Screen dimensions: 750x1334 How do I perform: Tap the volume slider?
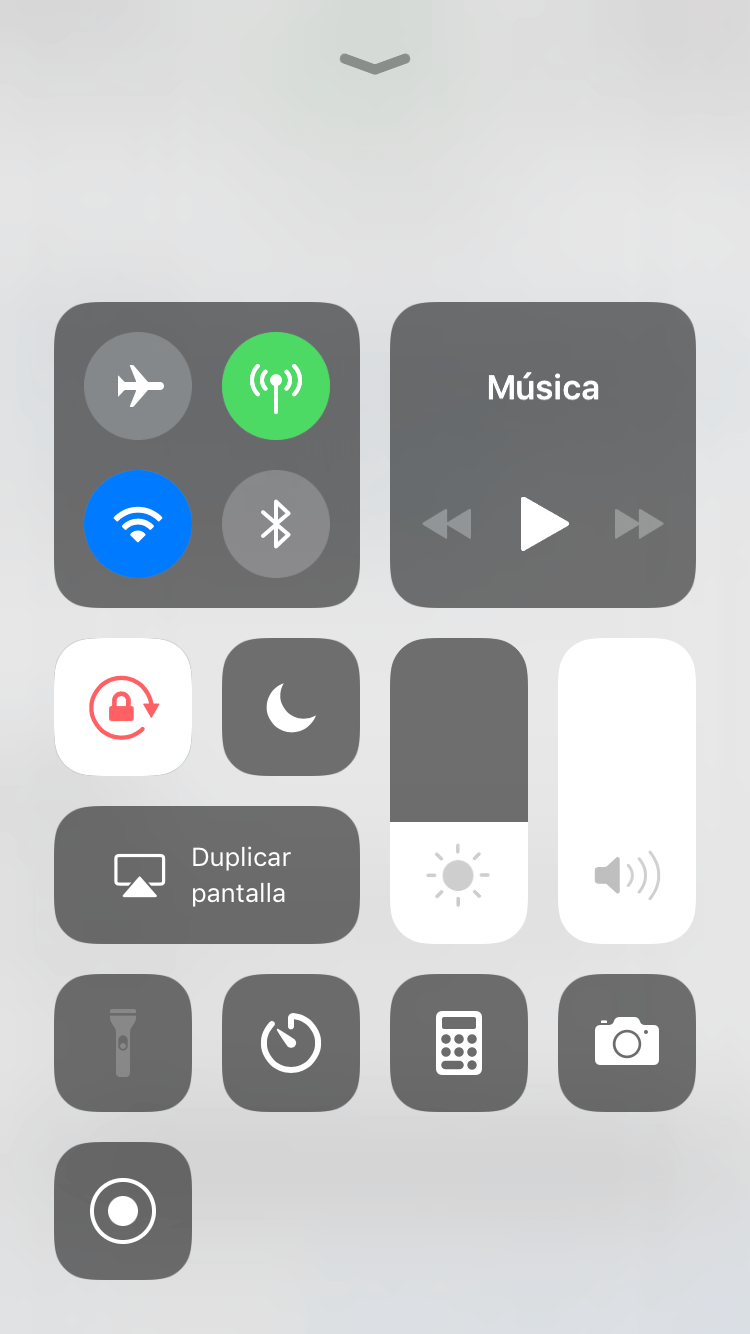coord(627,790)
